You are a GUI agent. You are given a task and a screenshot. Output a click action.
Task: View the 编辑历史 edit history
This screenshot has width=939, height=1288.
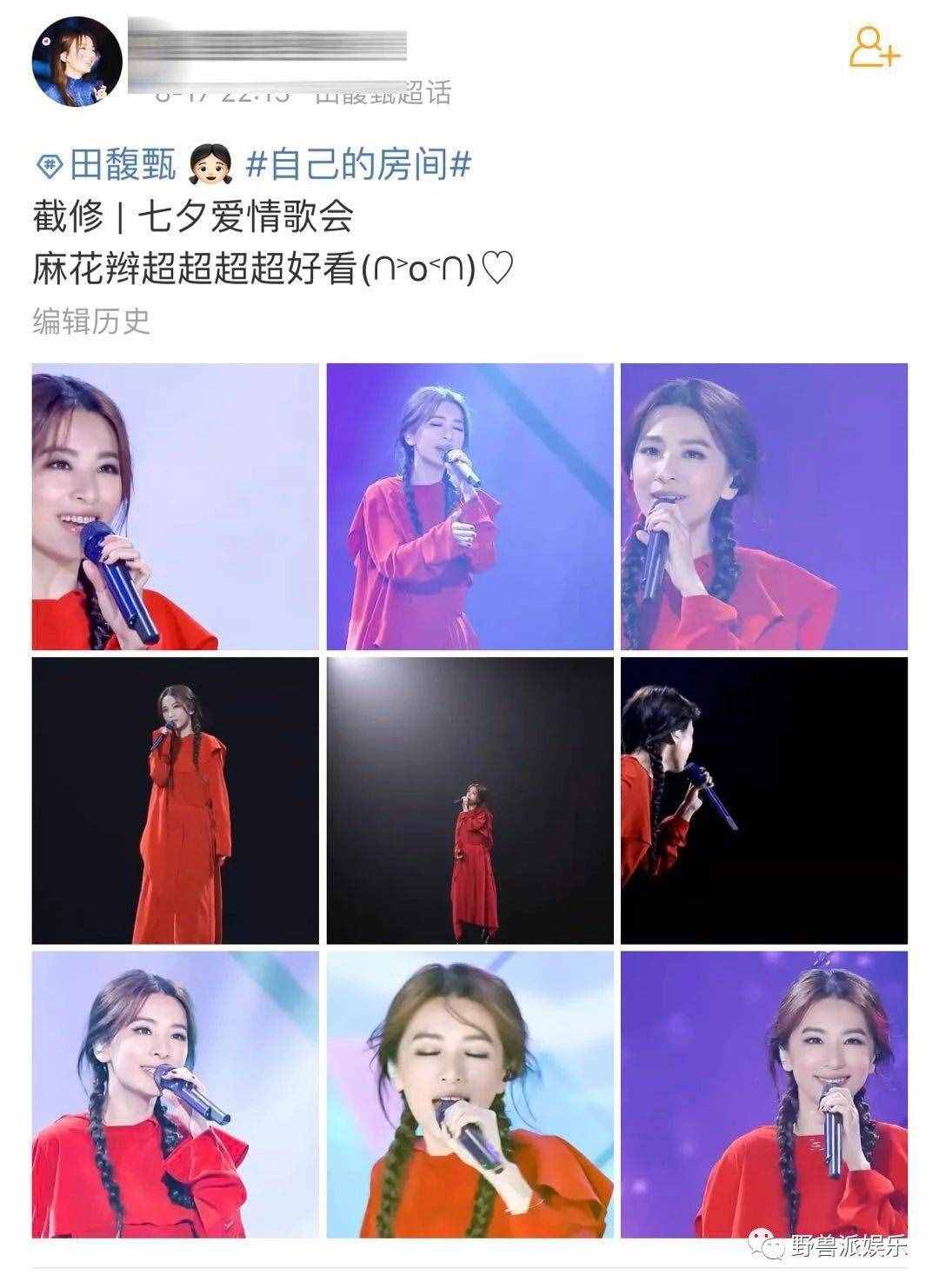(90, 322)
